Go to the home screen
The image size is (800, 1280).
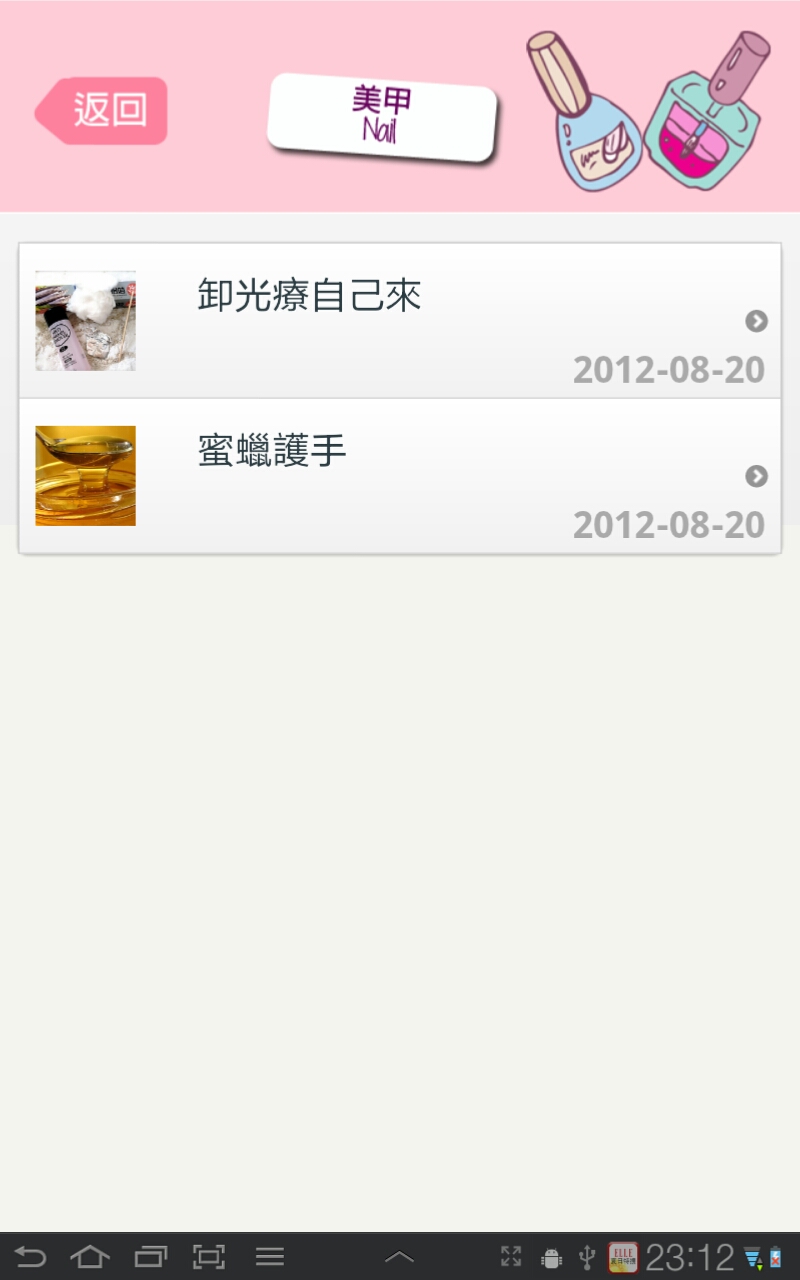pos(90,1257)
